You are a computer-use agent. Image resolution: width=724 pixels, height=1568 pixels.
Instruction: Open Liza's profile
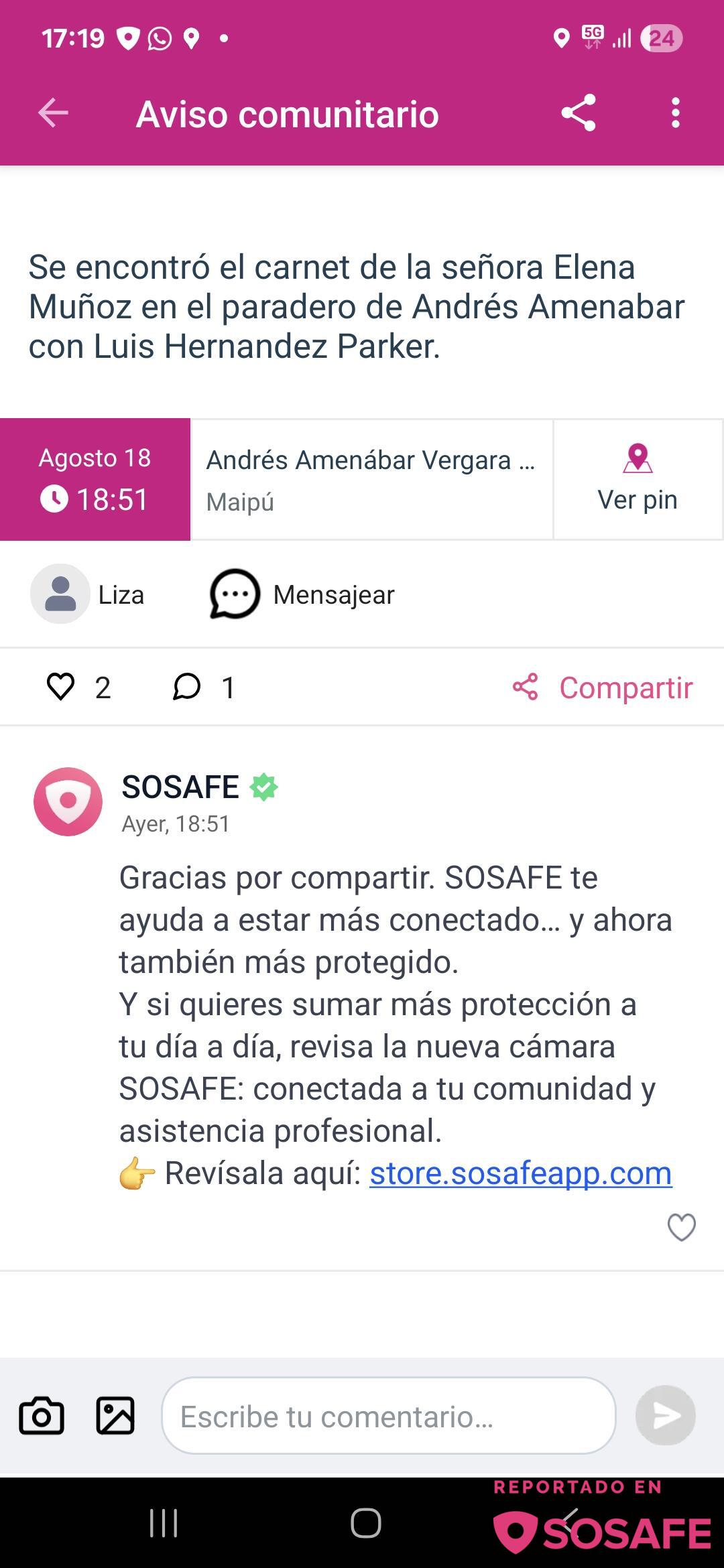pos(88,594)
